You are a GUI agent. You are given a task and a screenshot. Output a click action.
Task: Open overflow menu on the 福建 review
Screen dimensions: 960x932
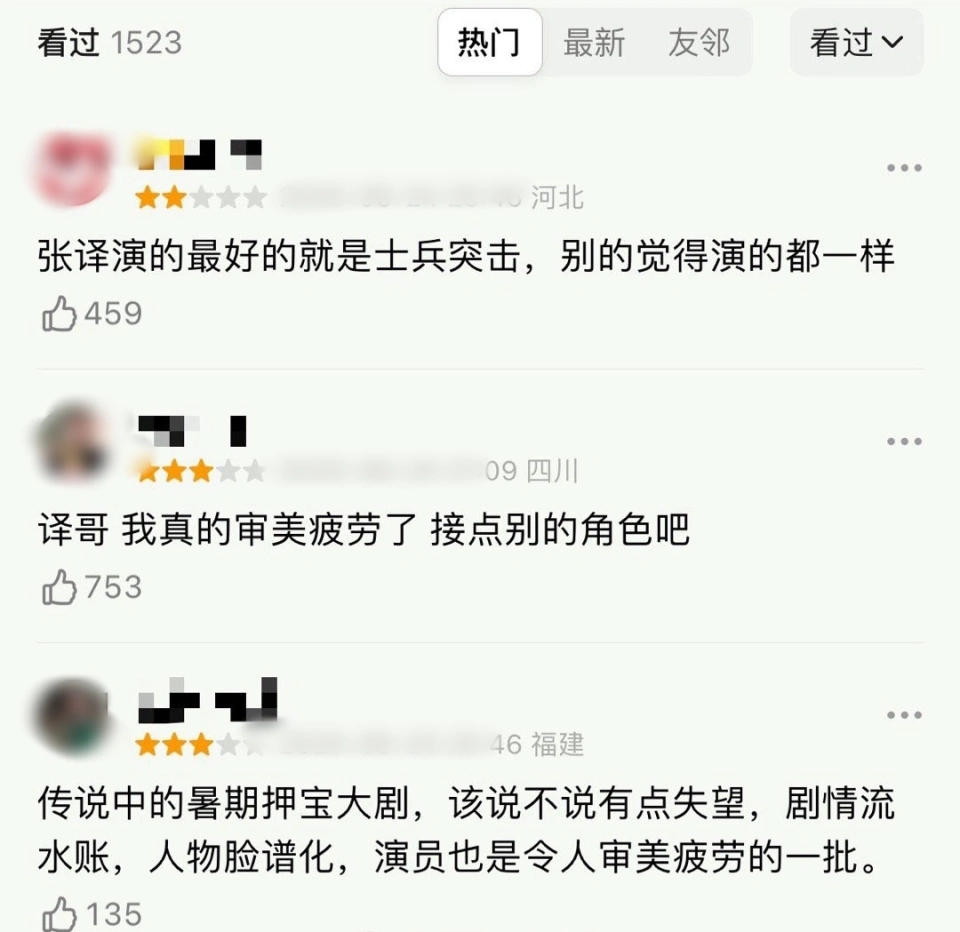coord(904,715)
